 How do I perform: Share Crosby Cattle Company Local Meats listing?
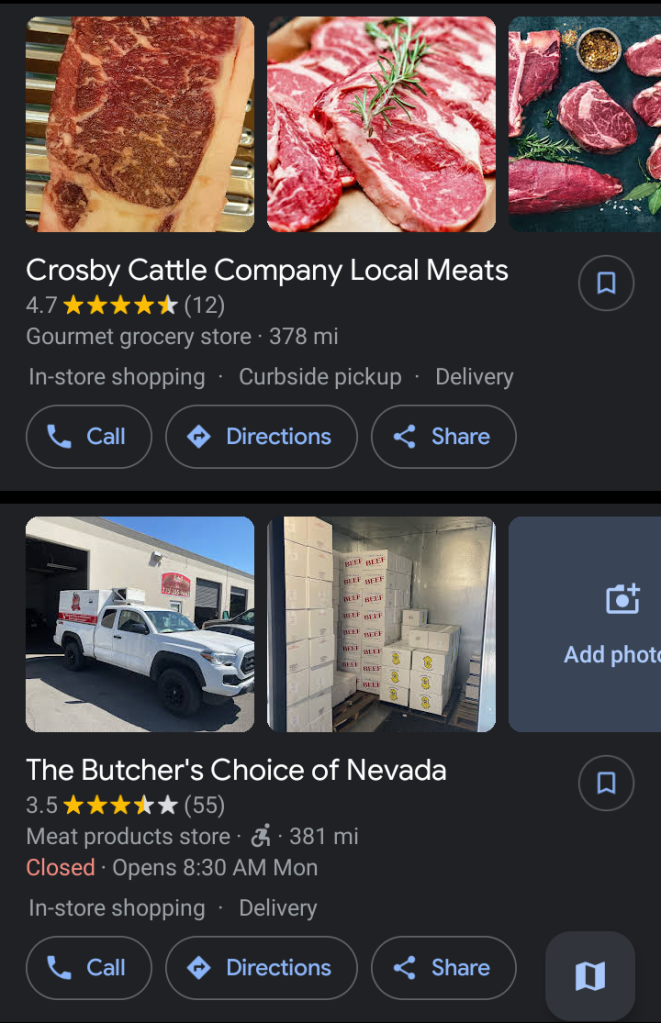pyautogui.click(x=444, y=437)
